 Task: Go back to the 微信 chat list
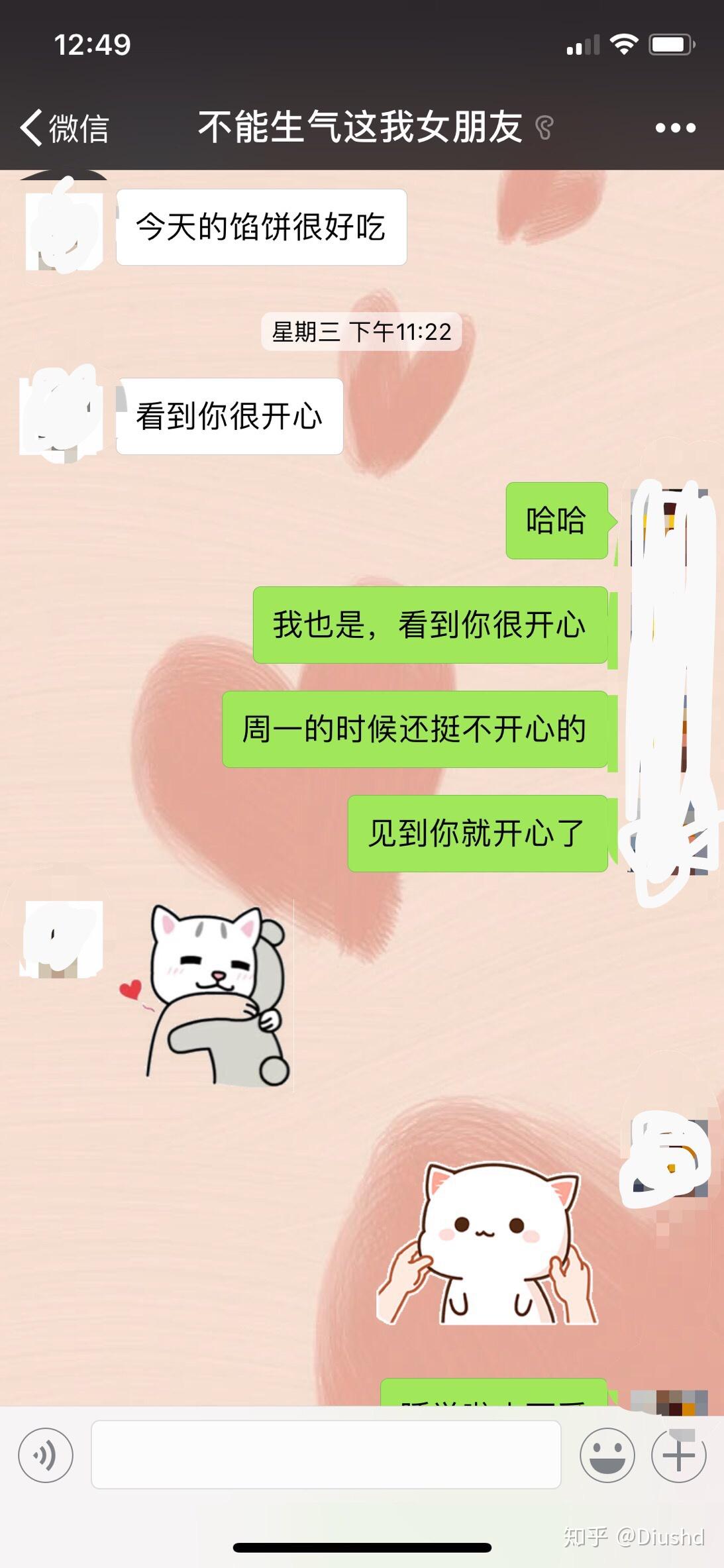(x=64, y=127)
